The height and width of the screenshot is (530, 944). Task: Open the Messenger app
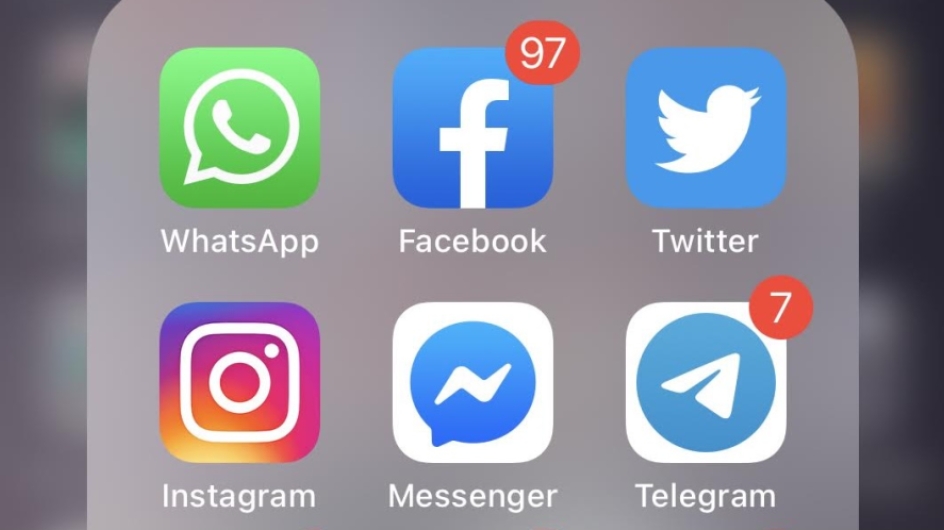coord(472,382)
